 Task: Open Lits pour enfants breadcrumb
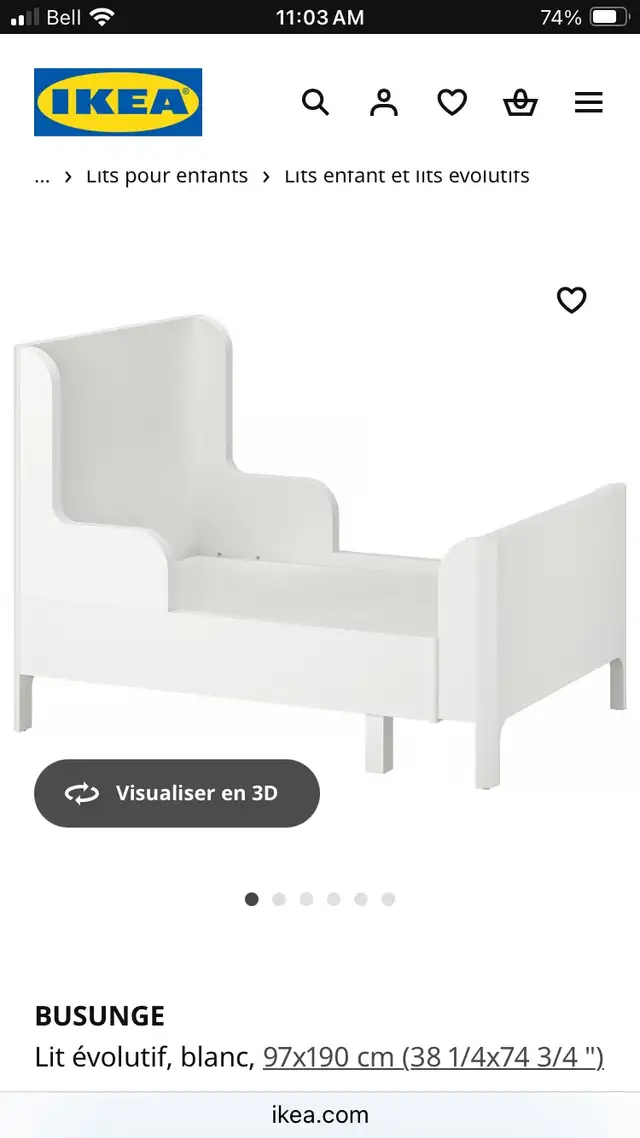[167, 176]
